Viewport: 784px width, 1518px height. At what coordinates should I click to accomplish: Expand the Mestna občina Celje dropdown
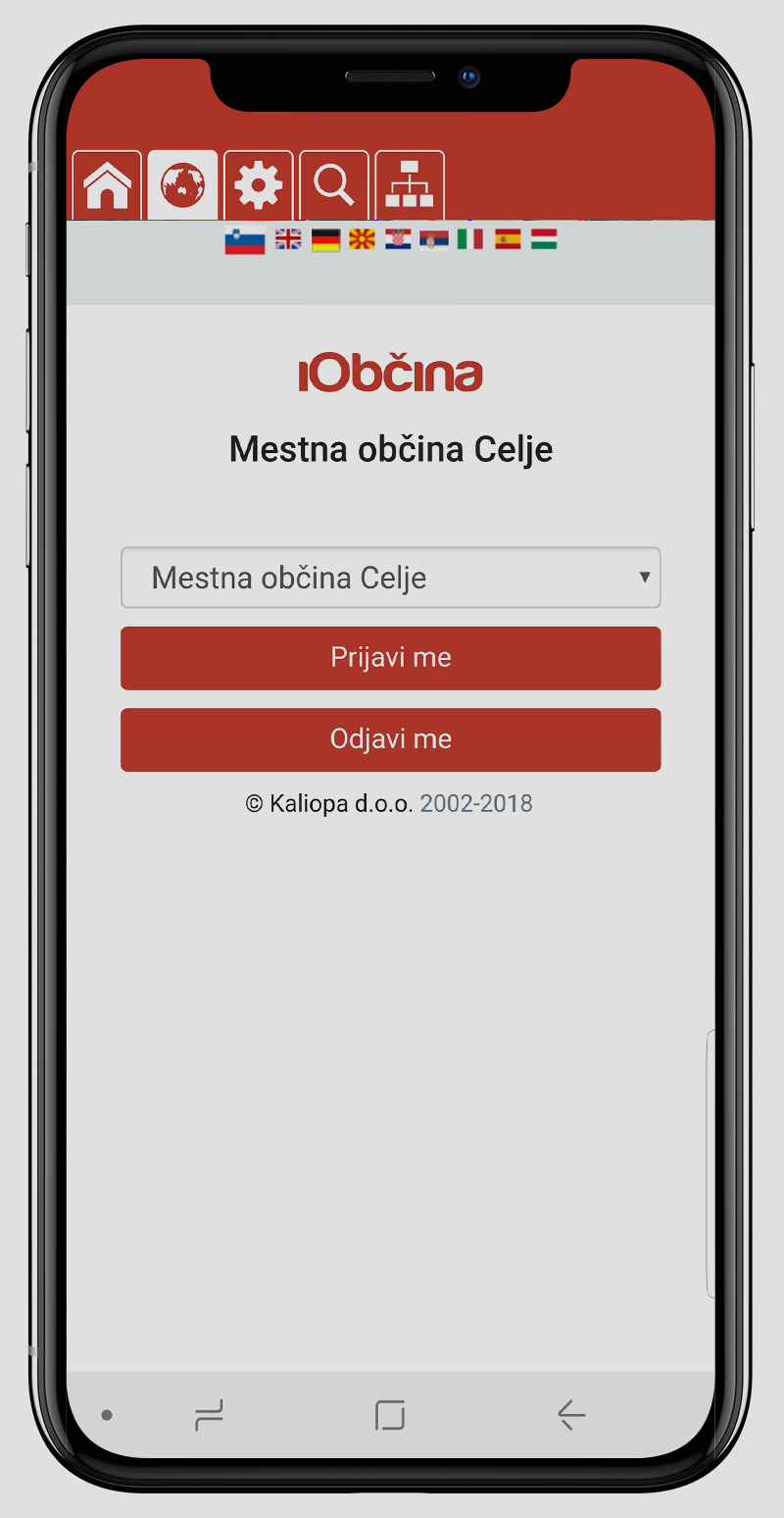pos(390,578)
